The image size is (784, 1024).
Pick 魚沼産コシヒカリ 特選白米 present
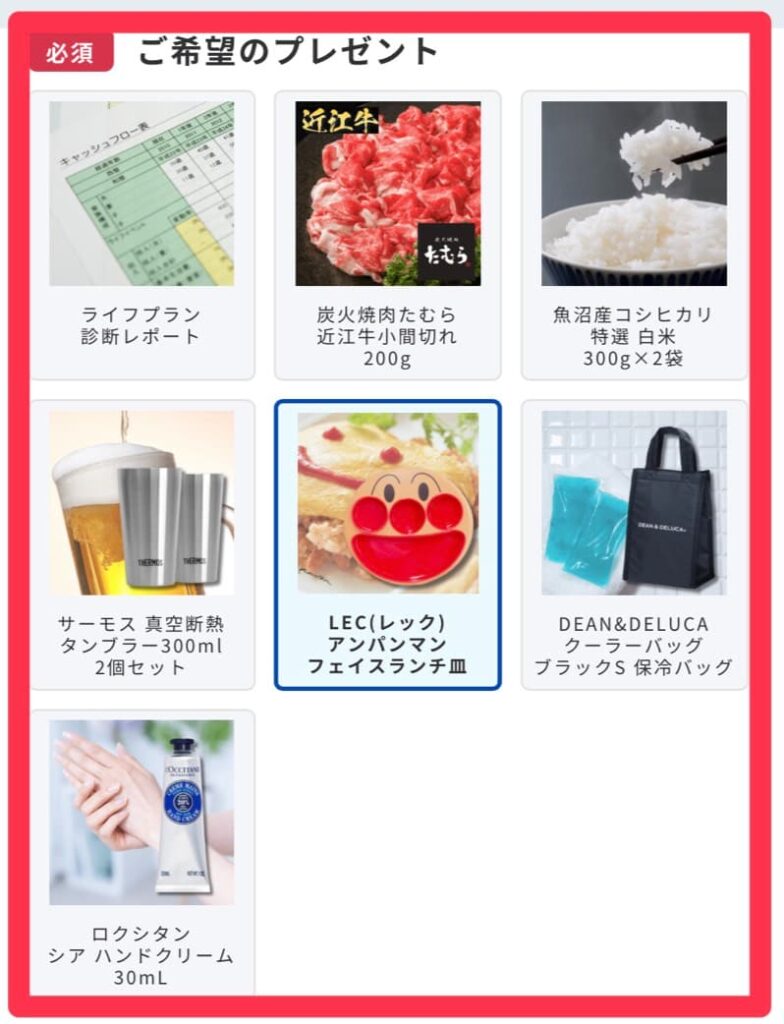[634, 235]
